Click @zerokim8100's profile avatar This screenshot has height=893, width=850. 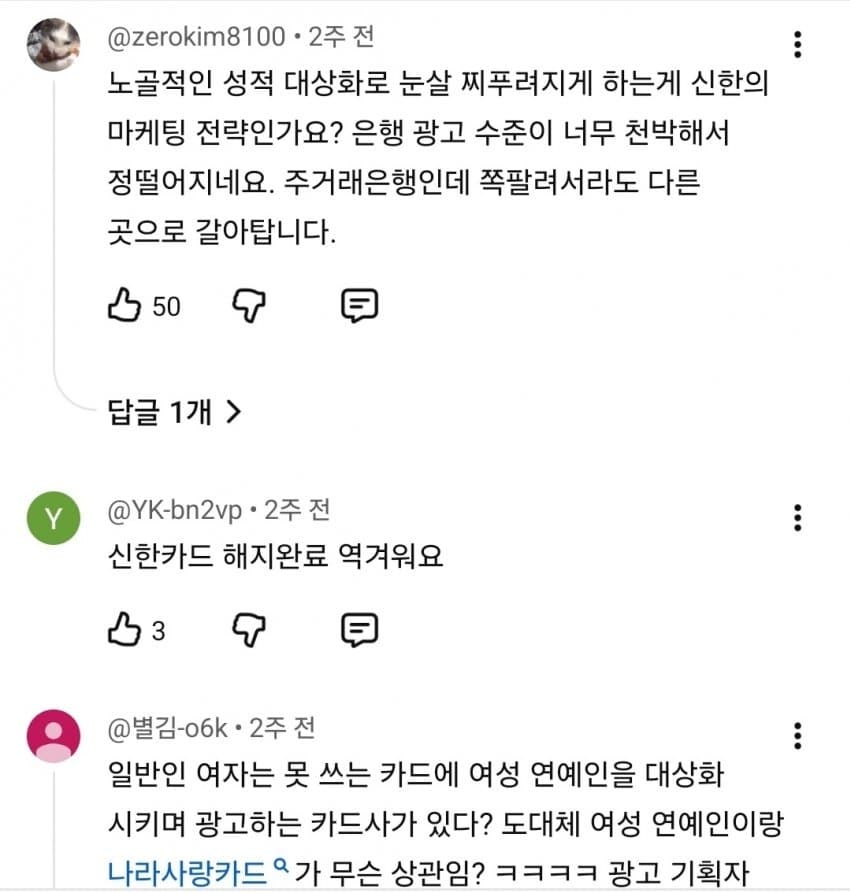point(53,42)
